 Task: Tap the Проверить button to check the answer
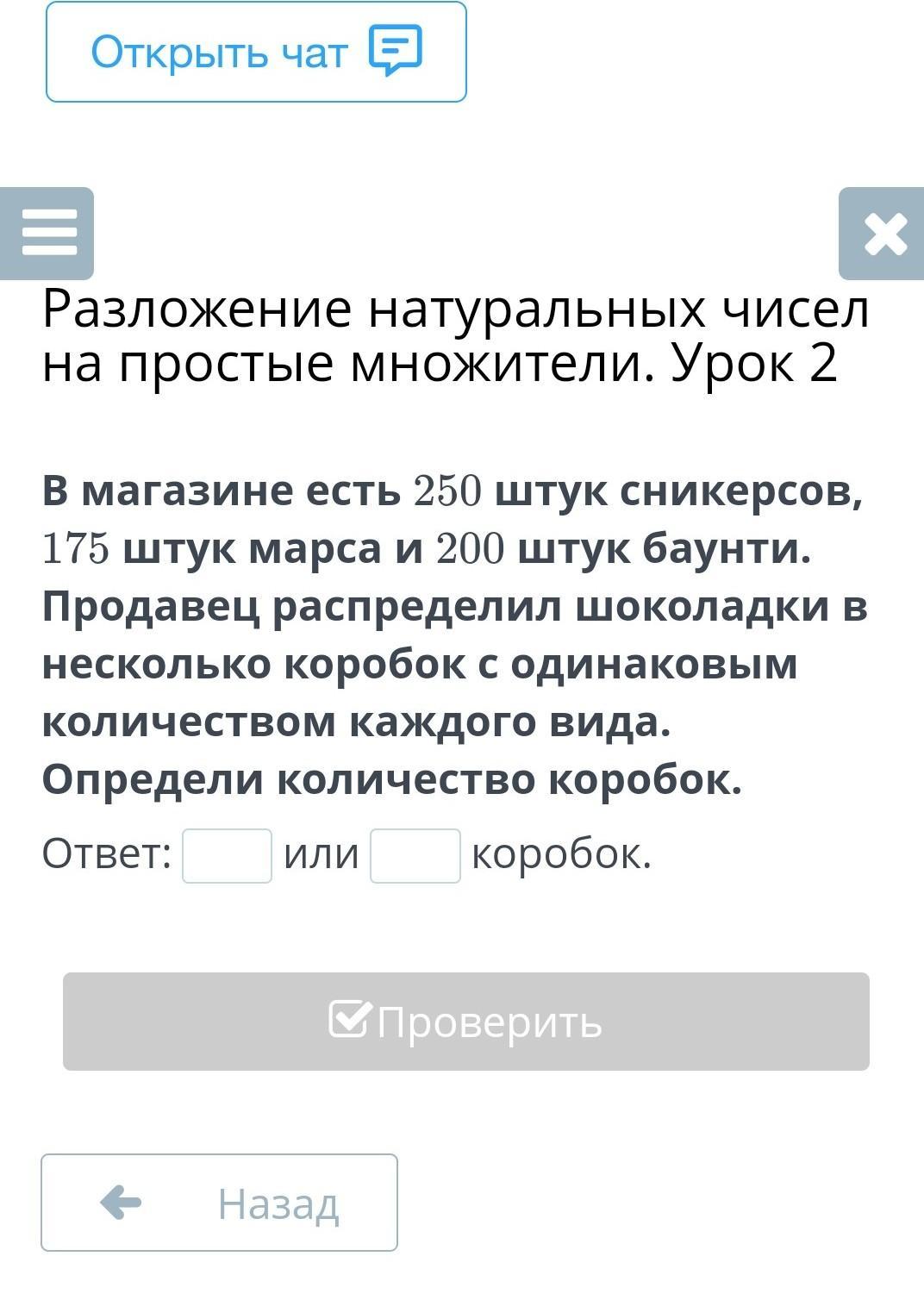(465, 1022)
